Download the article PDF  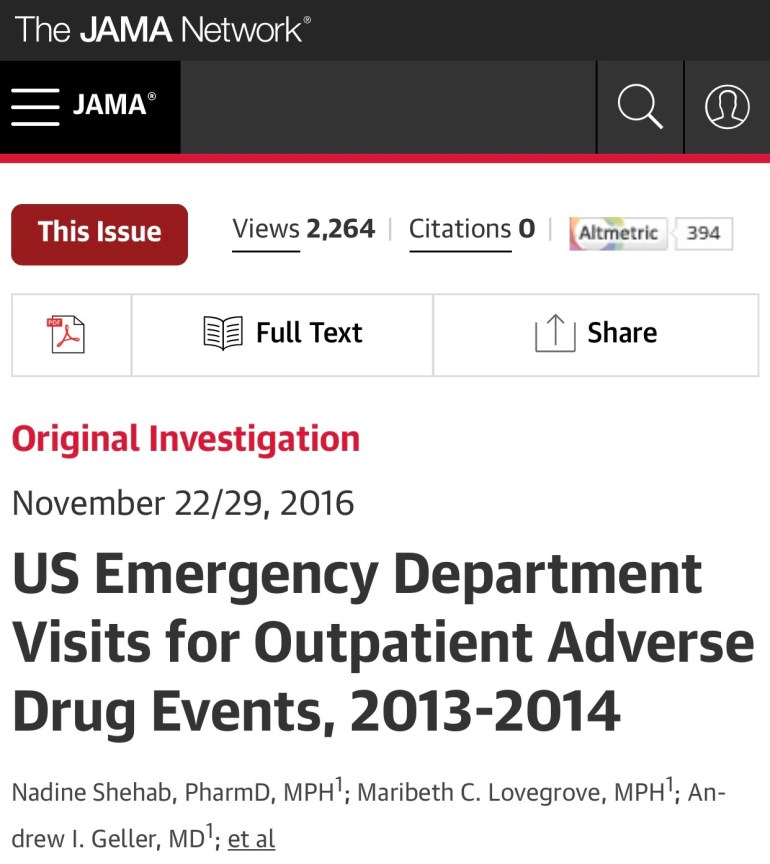pos(66,334)
